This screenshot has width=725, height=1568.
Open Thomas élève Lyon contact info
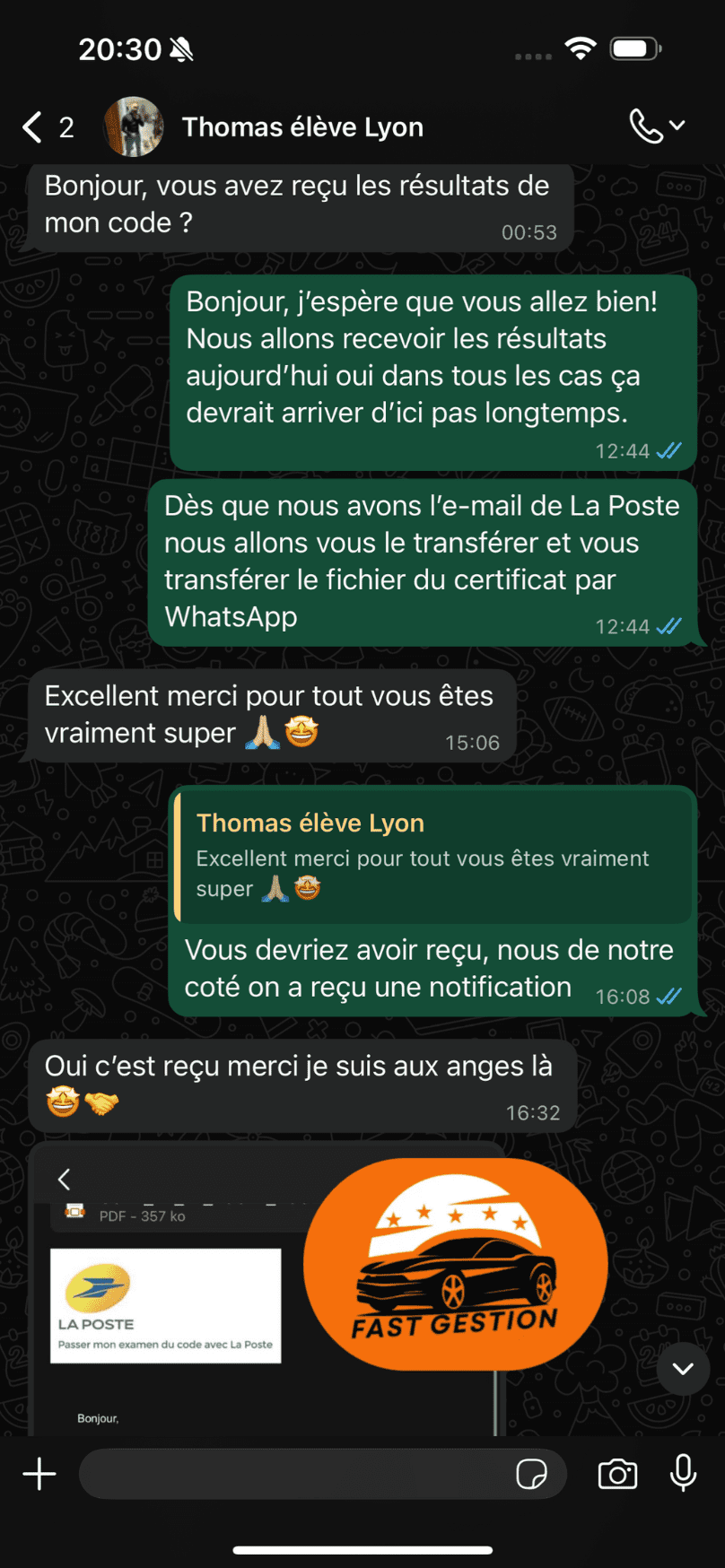coord(301,127)
